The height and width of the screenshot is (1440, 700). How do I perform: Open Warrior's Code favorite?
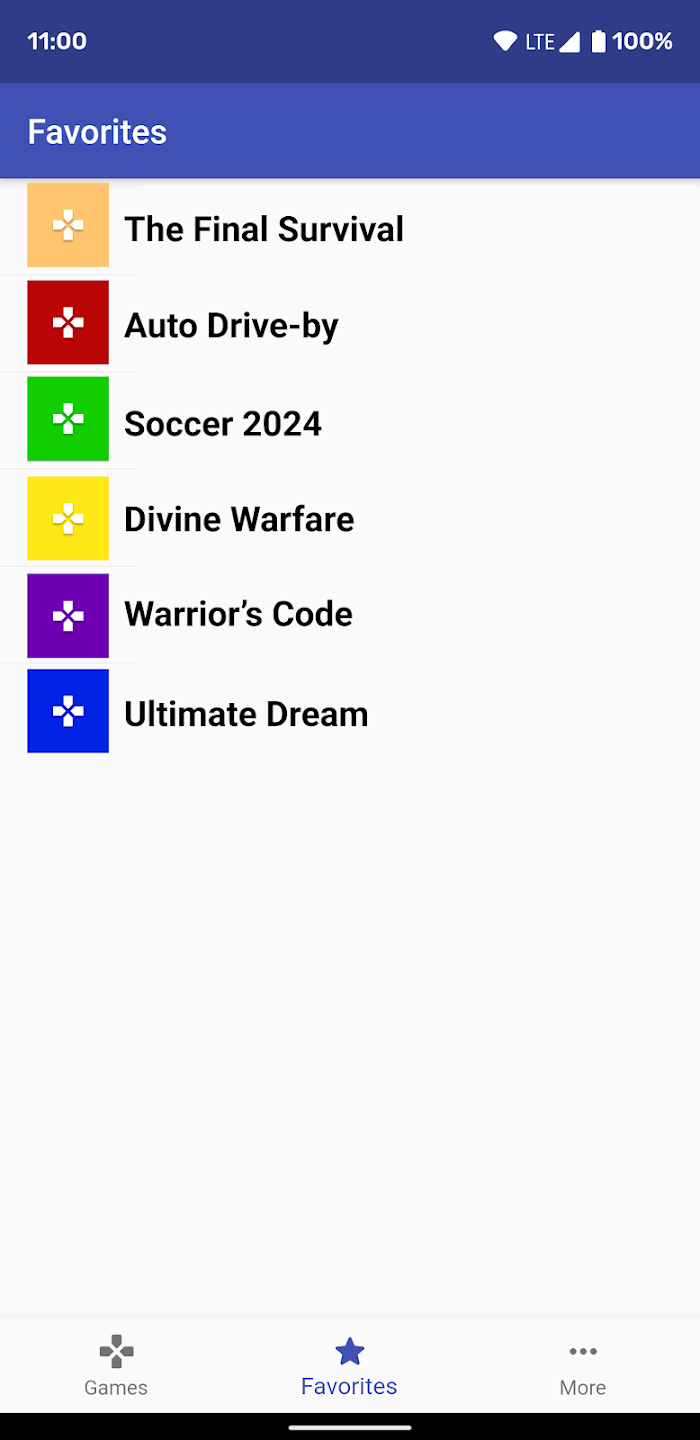point(350,615)
